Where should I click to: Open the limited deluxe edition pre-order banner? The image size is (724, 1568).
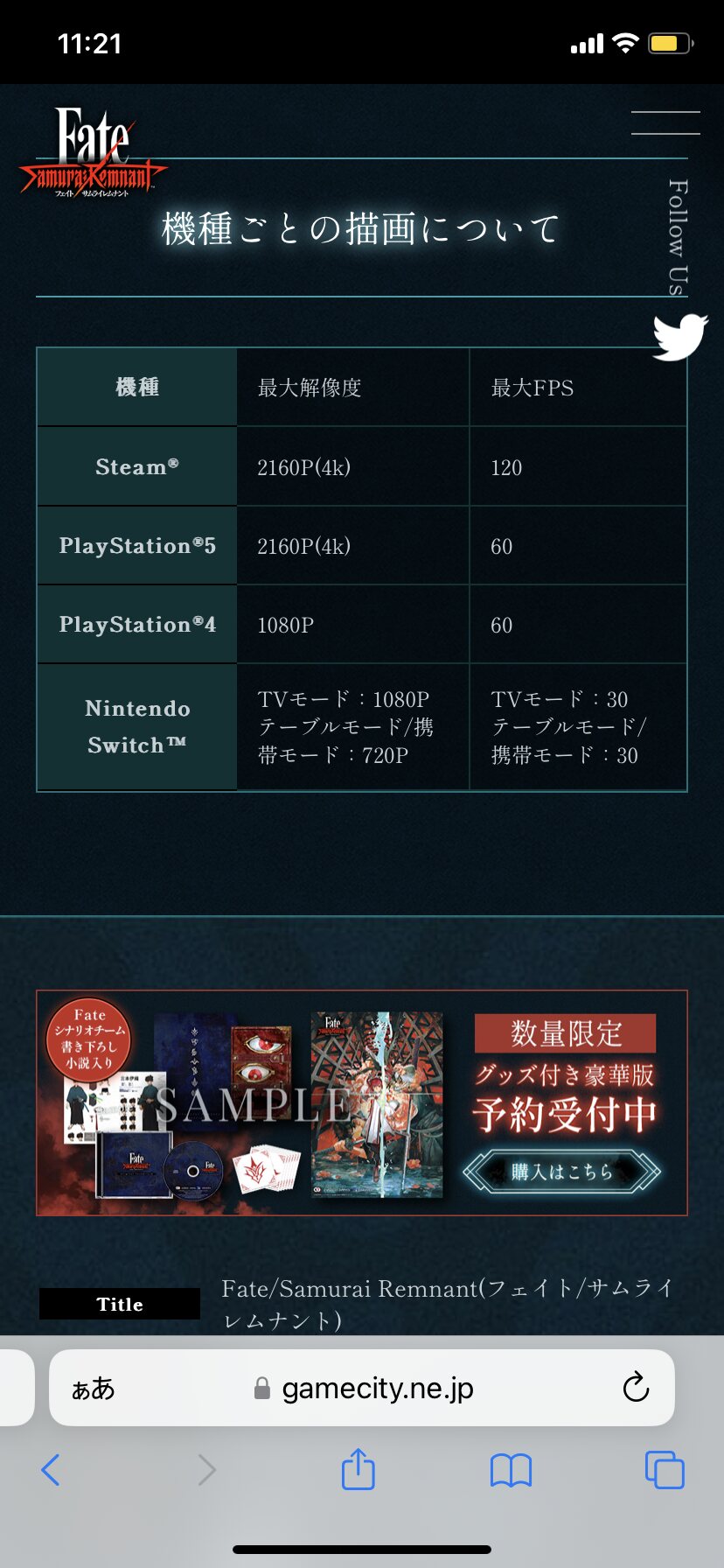pos(362,1102)
